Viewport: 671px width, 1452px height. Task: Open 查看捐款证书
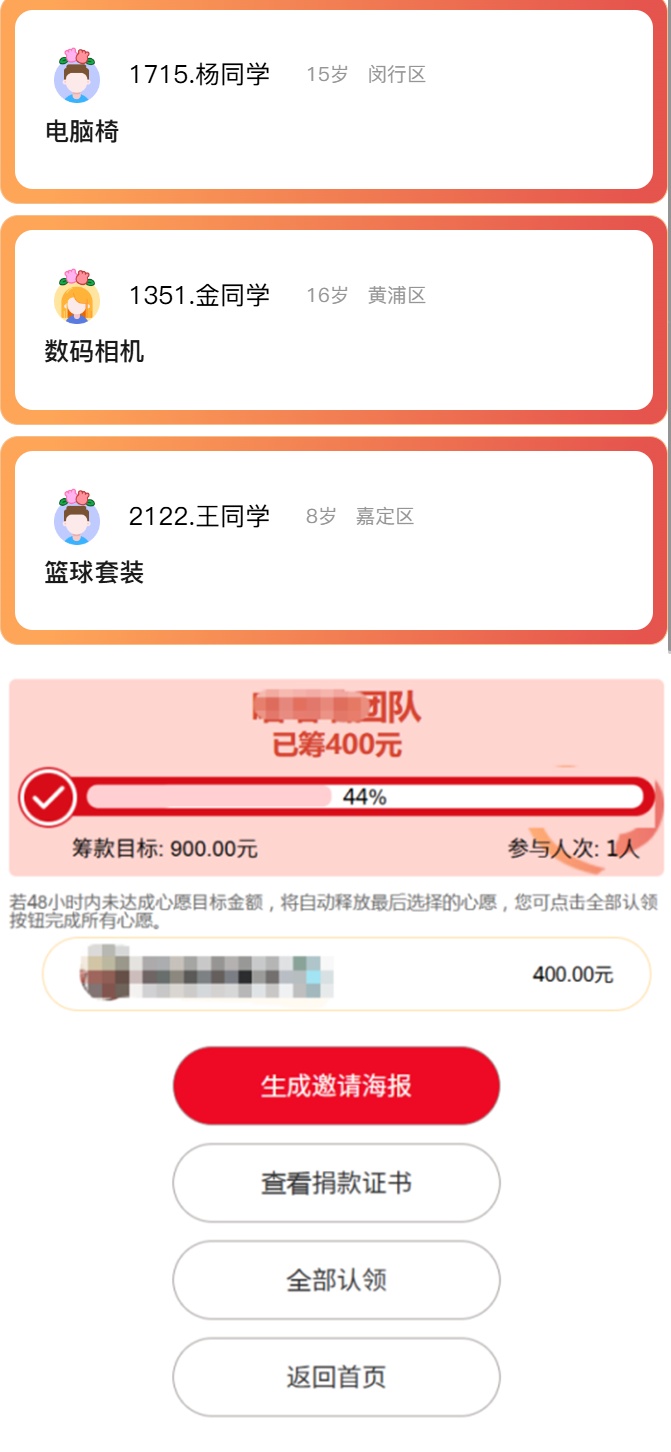[x=335, y=1183]
